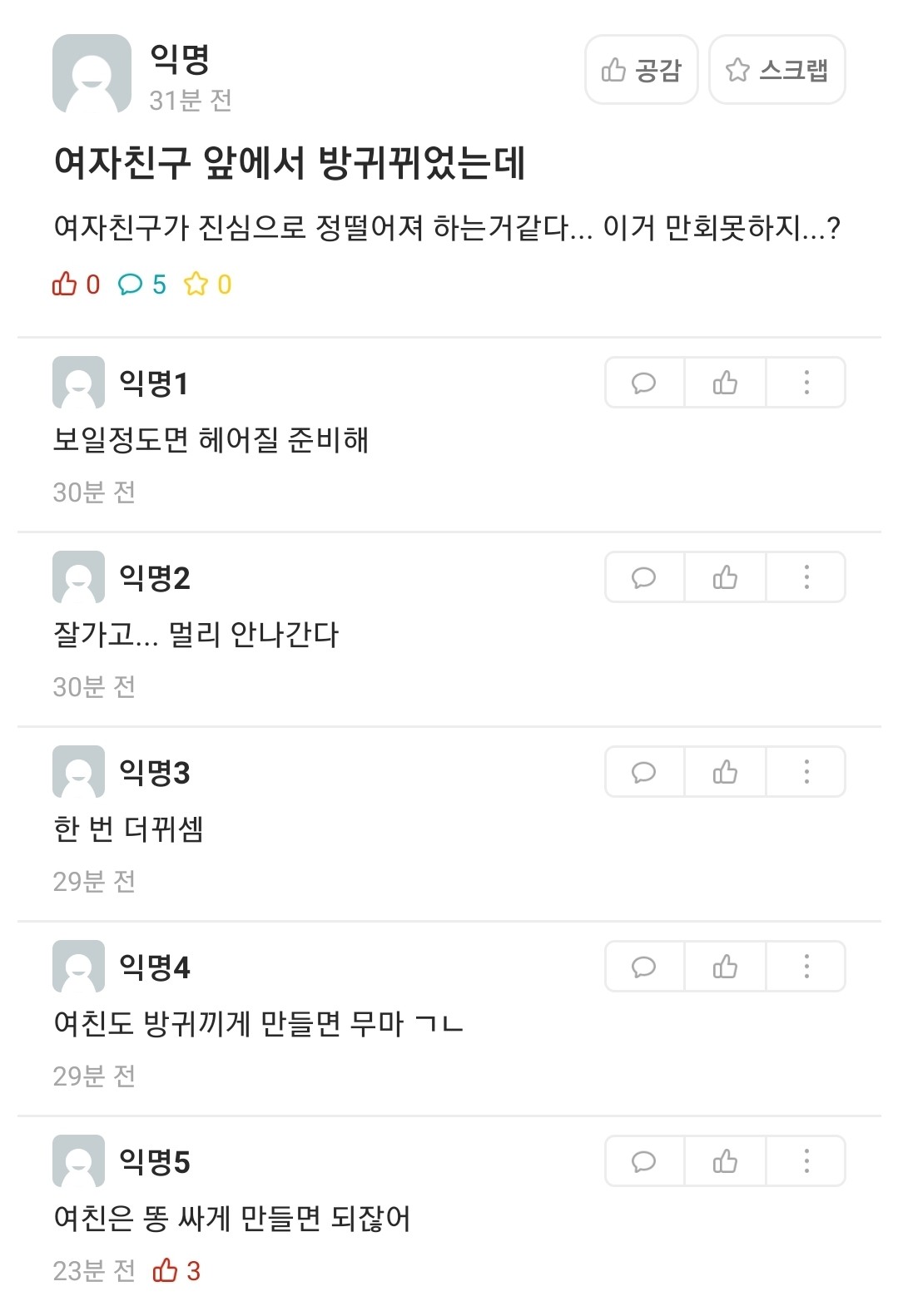Reply to 익명1's comment
898x1316 pixels.
(x=644, y=383)
